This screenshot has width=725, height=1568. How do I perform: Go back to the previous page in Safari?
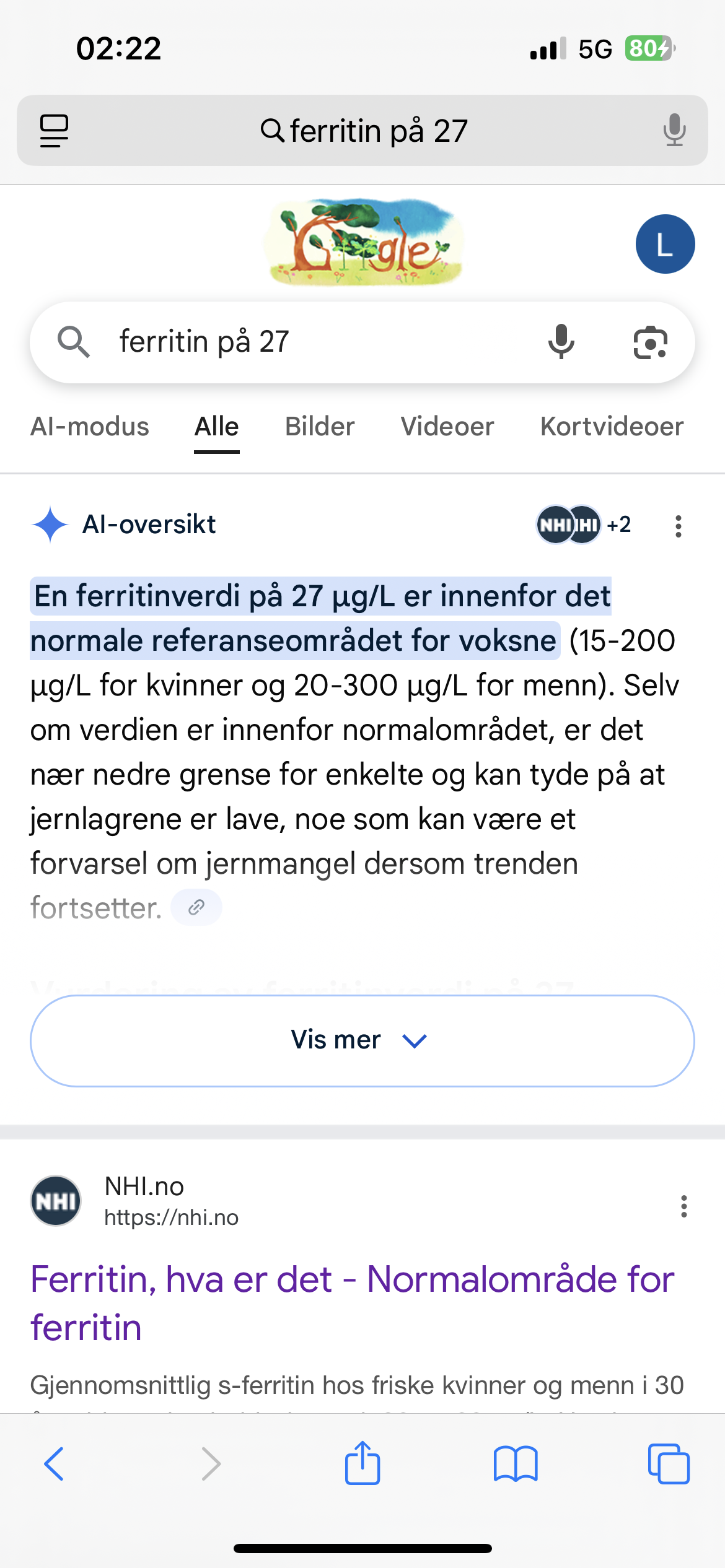[x=55, y=1464]
